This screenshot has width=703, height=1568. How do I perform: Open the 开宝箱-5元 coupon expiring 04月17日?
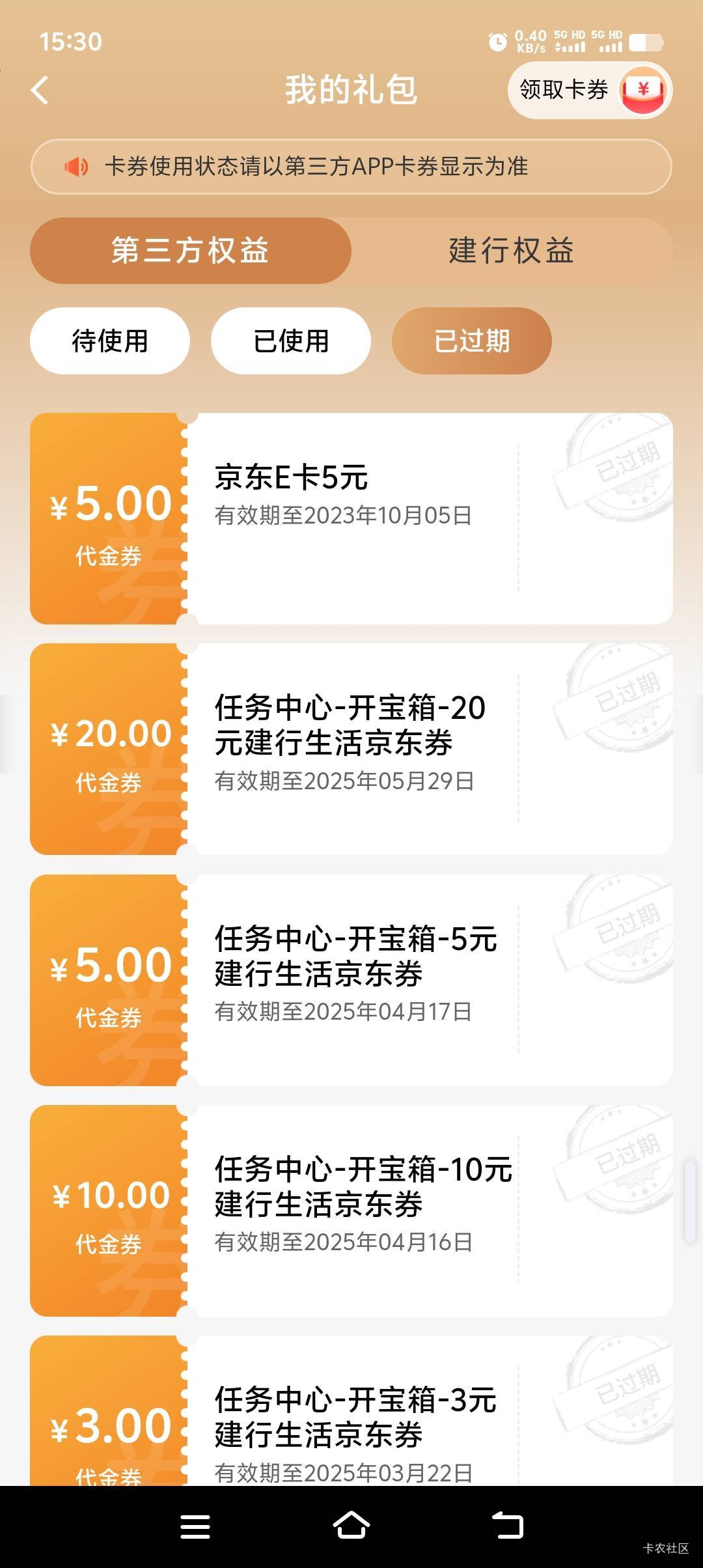tap(351, 980)
